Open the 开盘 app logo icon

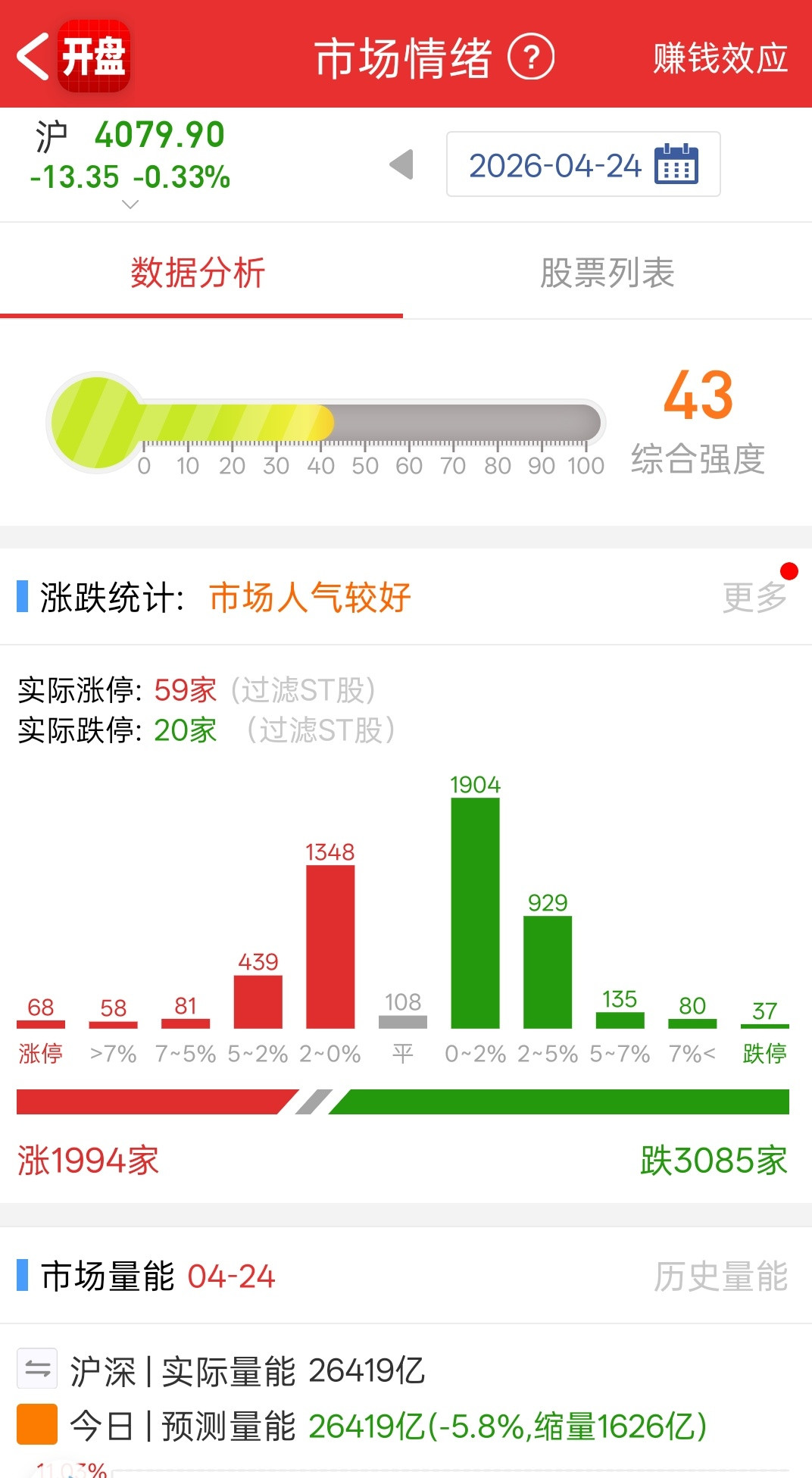coord(95,57)
